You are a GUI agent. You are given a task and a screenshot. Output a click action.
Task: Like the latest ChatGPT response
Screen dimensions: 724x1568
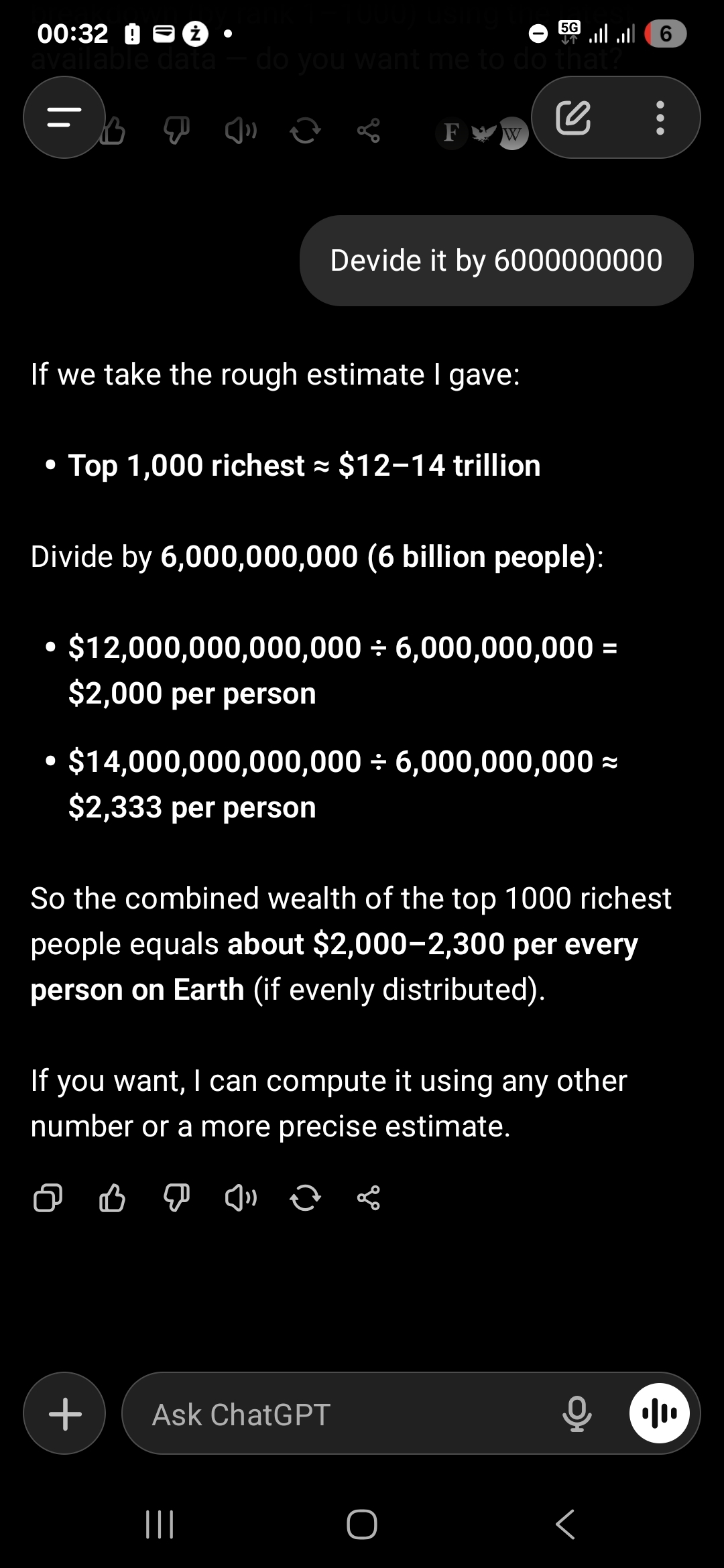(x=112, y=1197)
